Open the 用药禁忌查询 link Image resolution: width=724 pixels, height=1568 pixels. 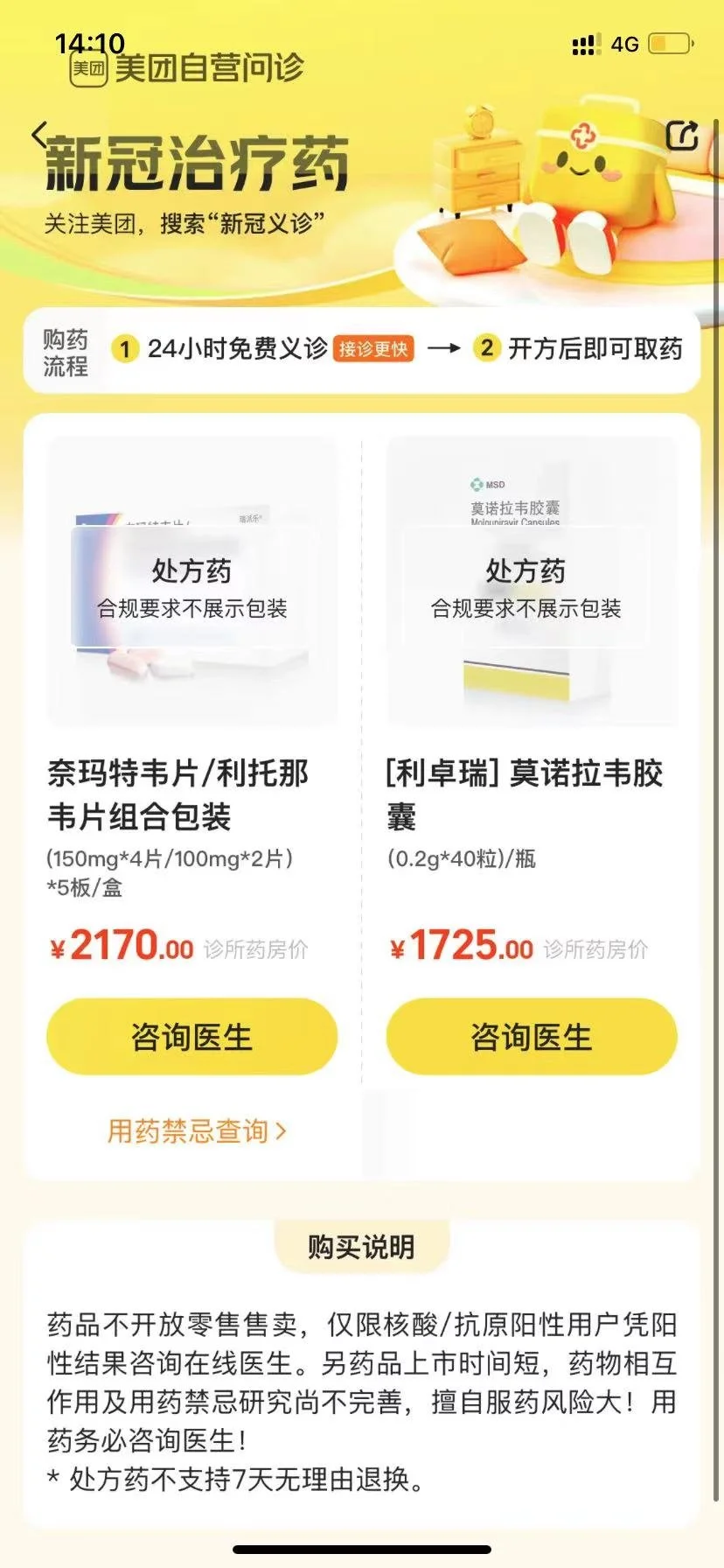click(197, 1131)
